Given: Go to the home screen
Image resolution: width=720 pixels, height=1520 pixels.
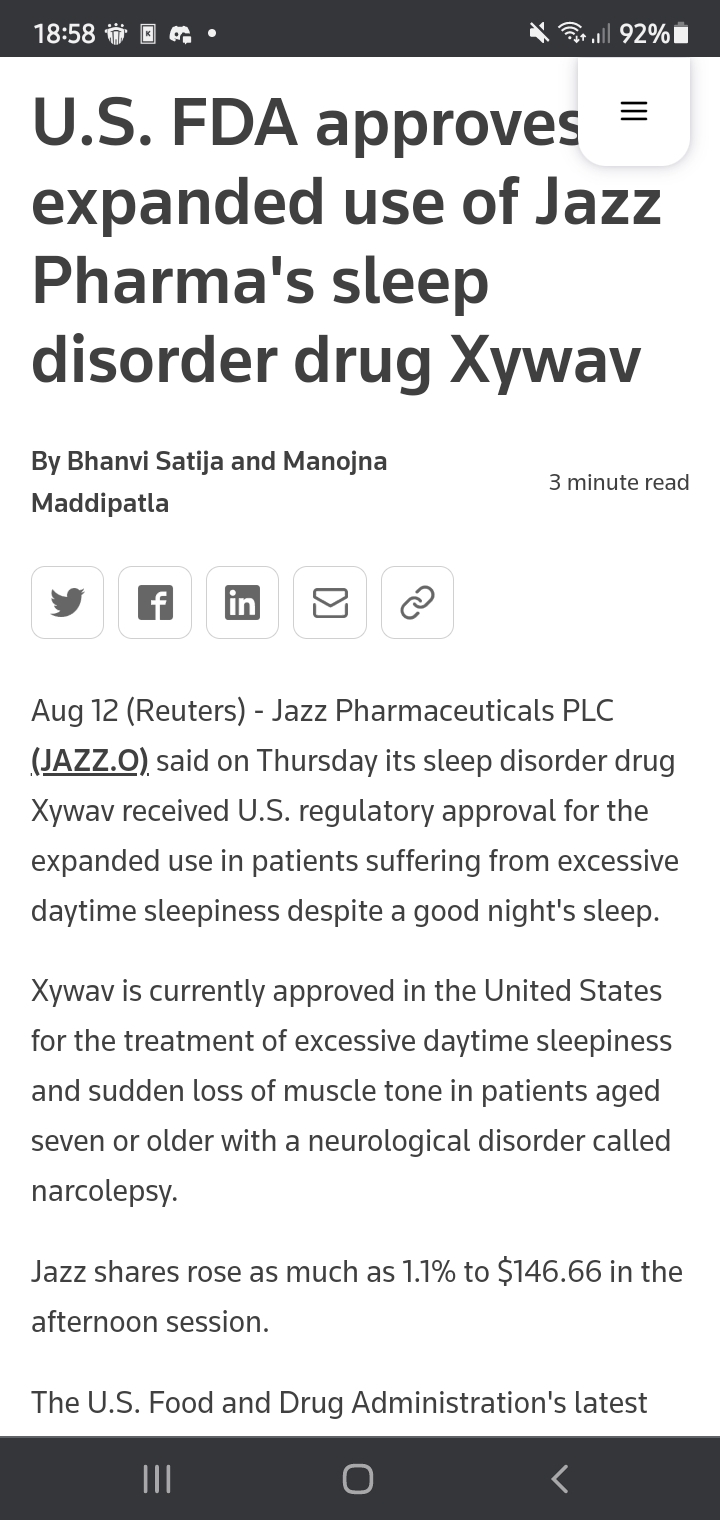Looking at the screenshot, I should tap(358, 1478).
